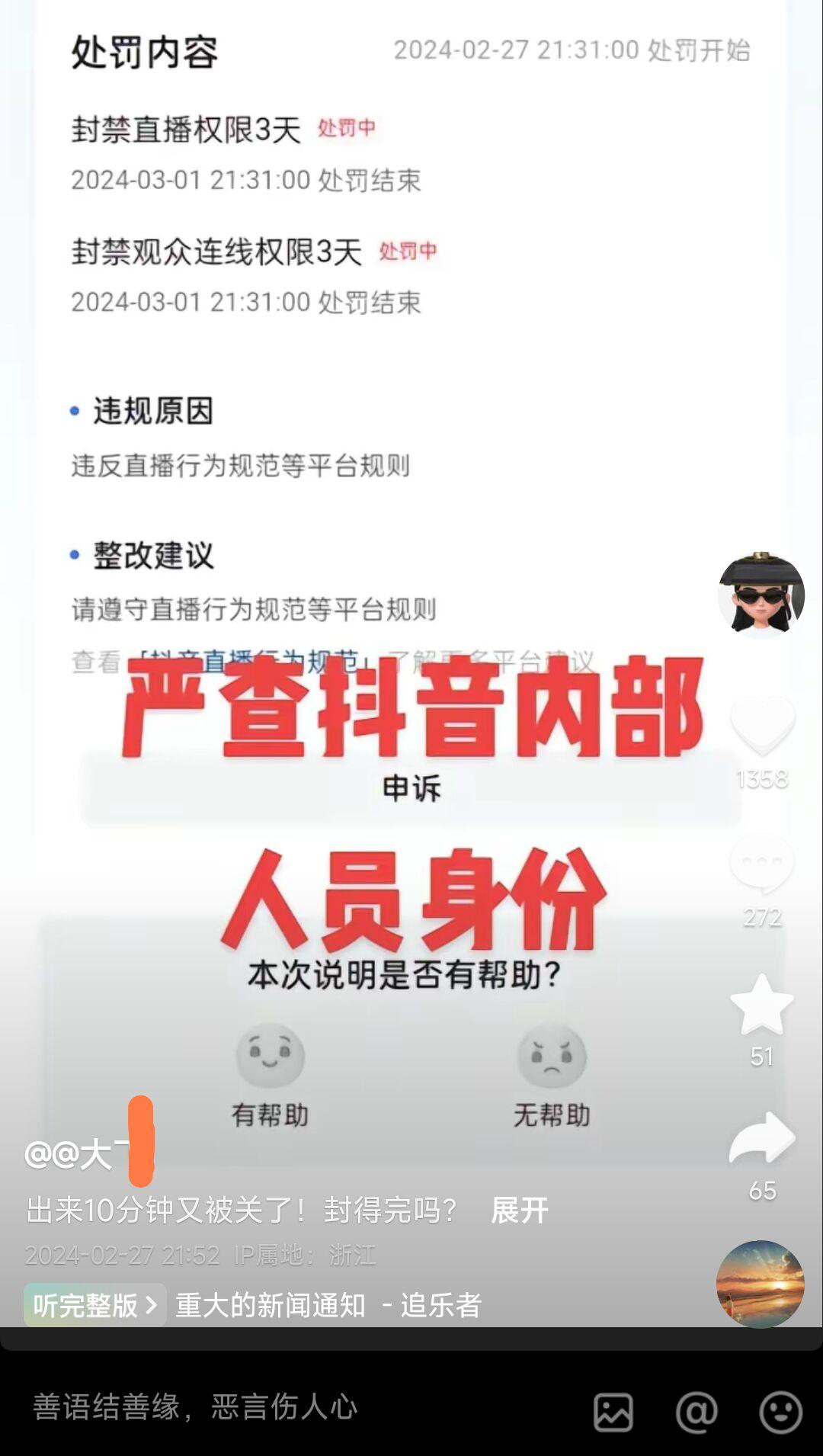Open the emoji picker
This screenshot has width=823, height=1456.
tap(780, 1412)
